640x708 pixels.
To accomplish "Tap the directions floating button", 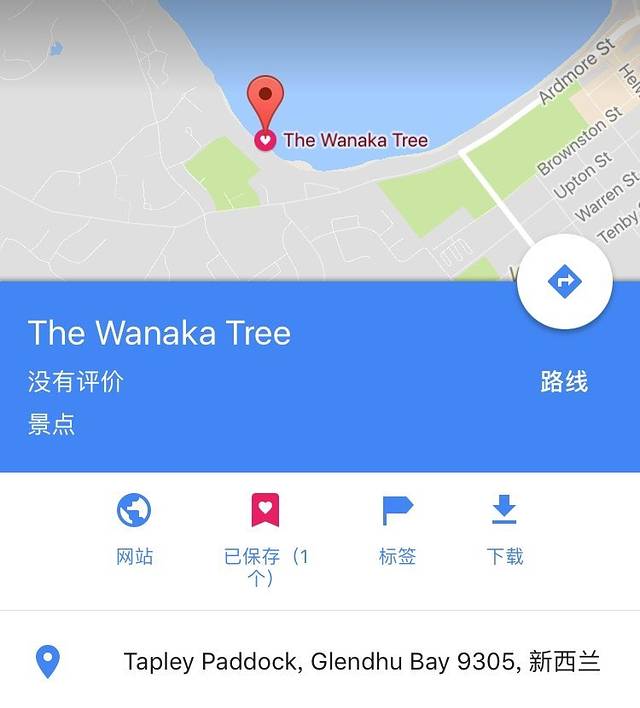I will pyautogui.click(x=564, y=281).
